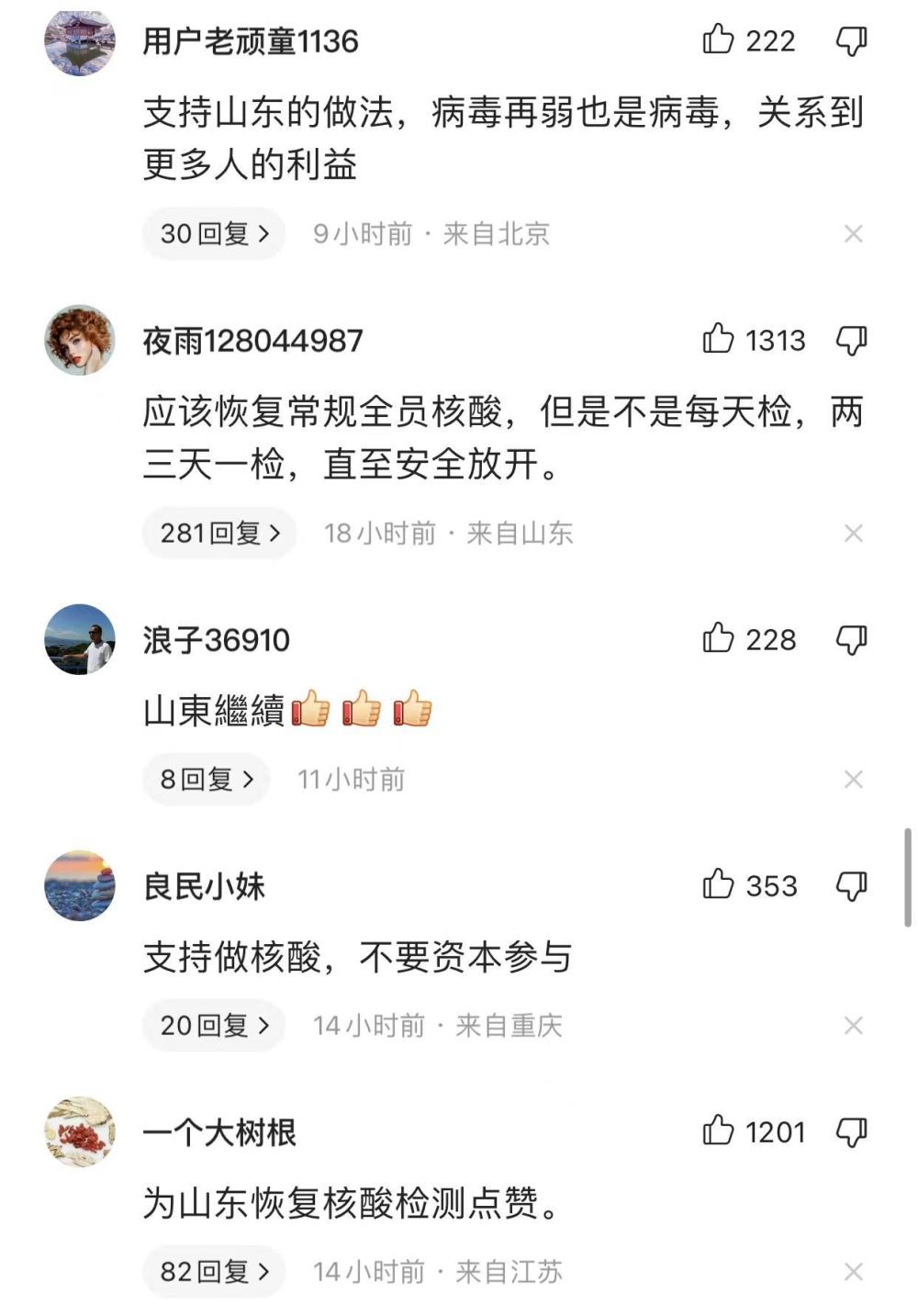The image size is (918, 1316).
Task: Like 夜雨128044987's comment
Action: click(718, 340)
